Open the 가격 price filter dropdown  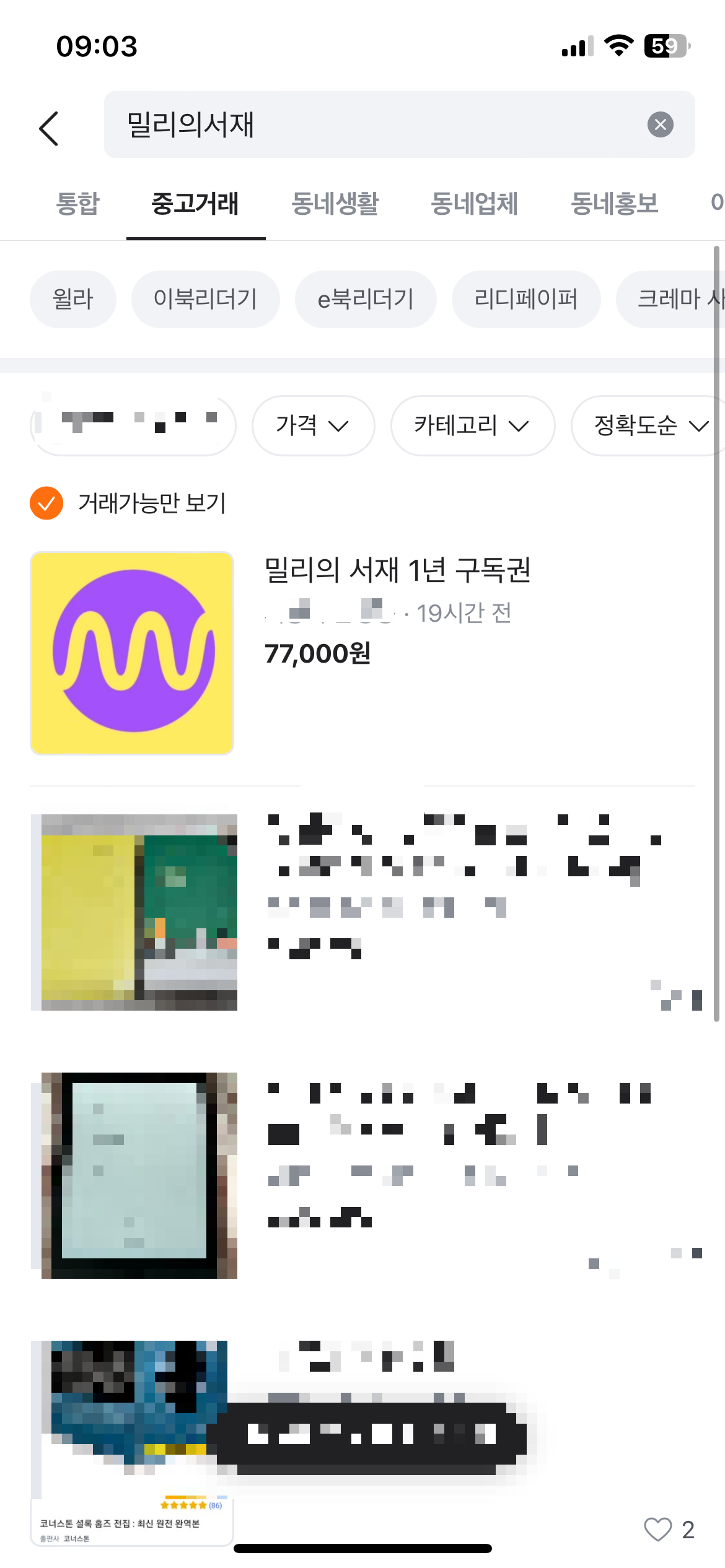pyautogui.click(x=312, y=425)
